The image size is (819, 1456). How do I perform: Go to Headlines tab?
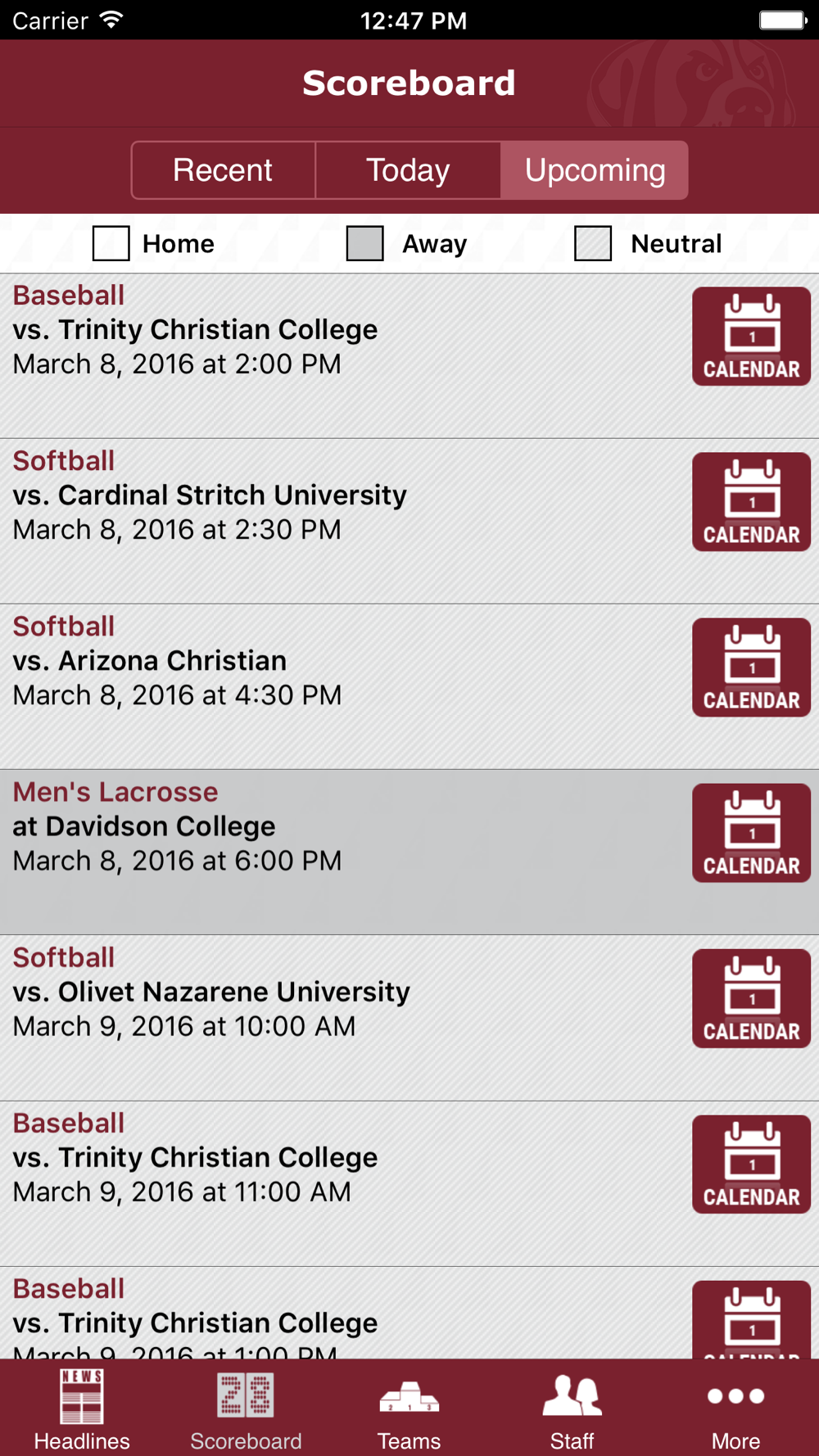[x=82, y=1409]
